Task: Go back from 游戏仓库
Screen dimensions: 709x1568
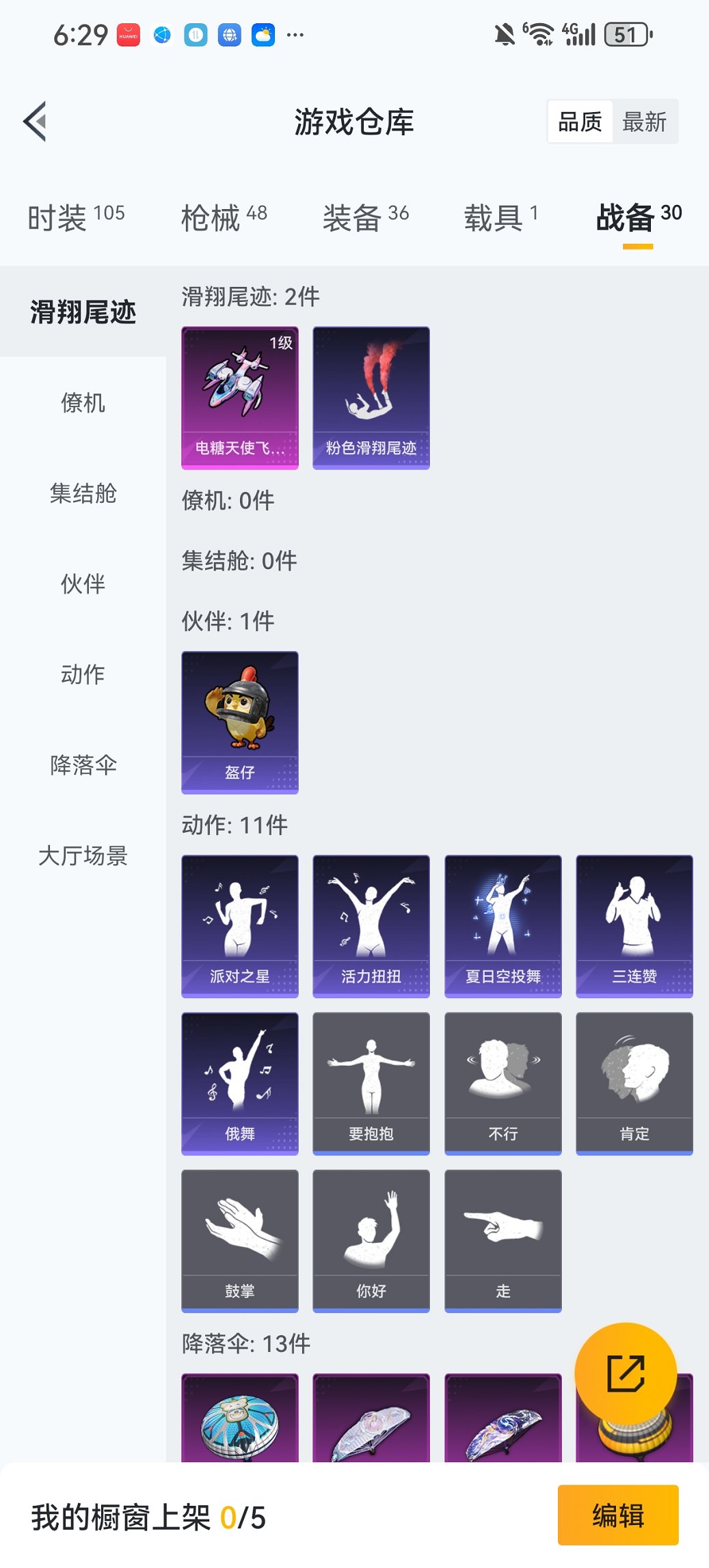Action: click(36, 122)
